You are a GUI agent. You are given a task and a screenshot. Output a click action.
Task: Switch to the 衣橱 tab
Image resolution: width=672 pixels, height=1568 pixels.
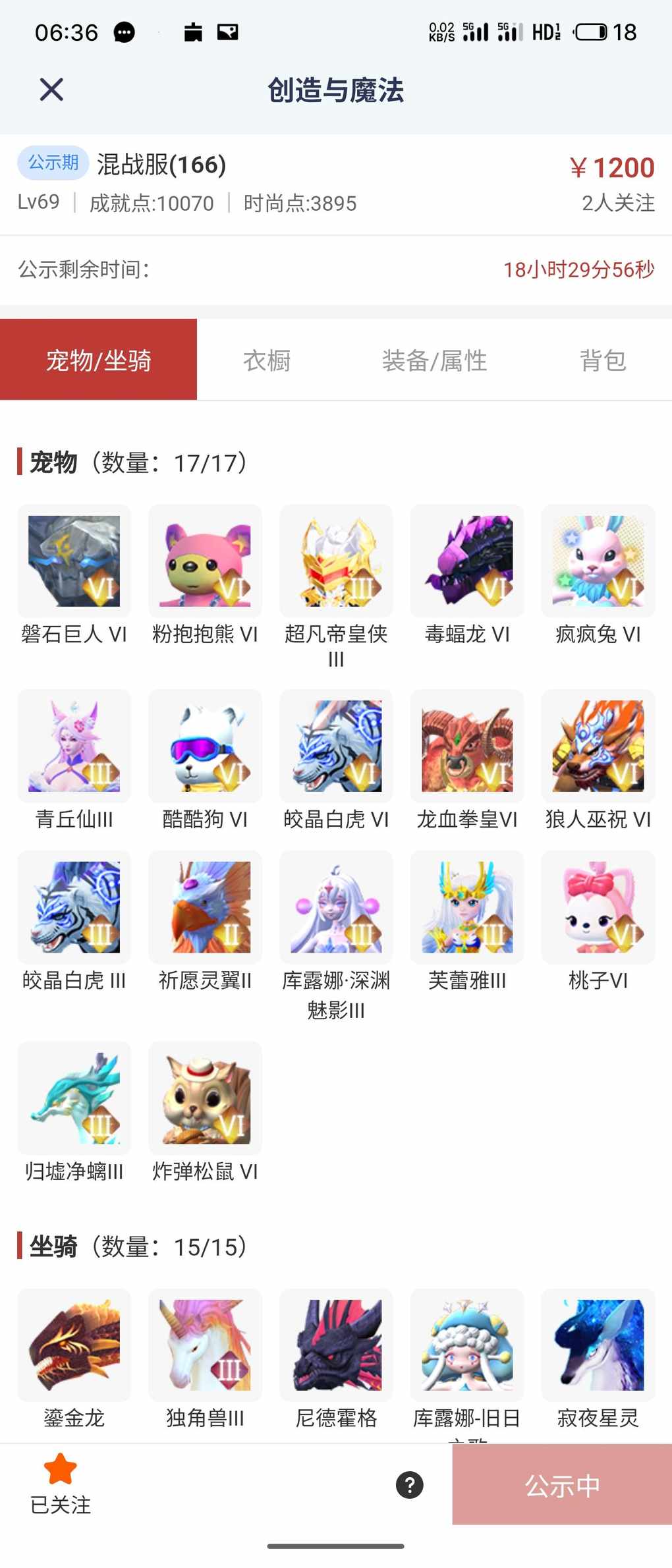tap(267, 360)
